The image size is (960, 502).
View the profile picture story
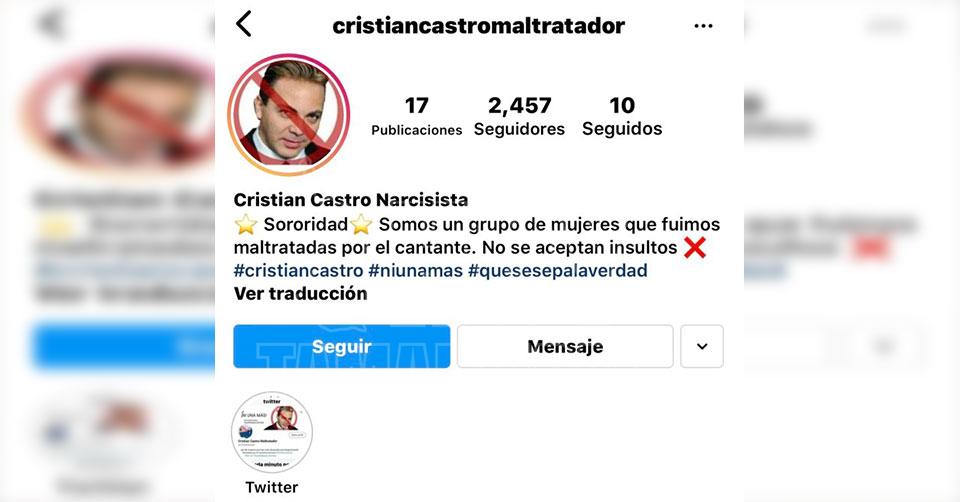289,115
